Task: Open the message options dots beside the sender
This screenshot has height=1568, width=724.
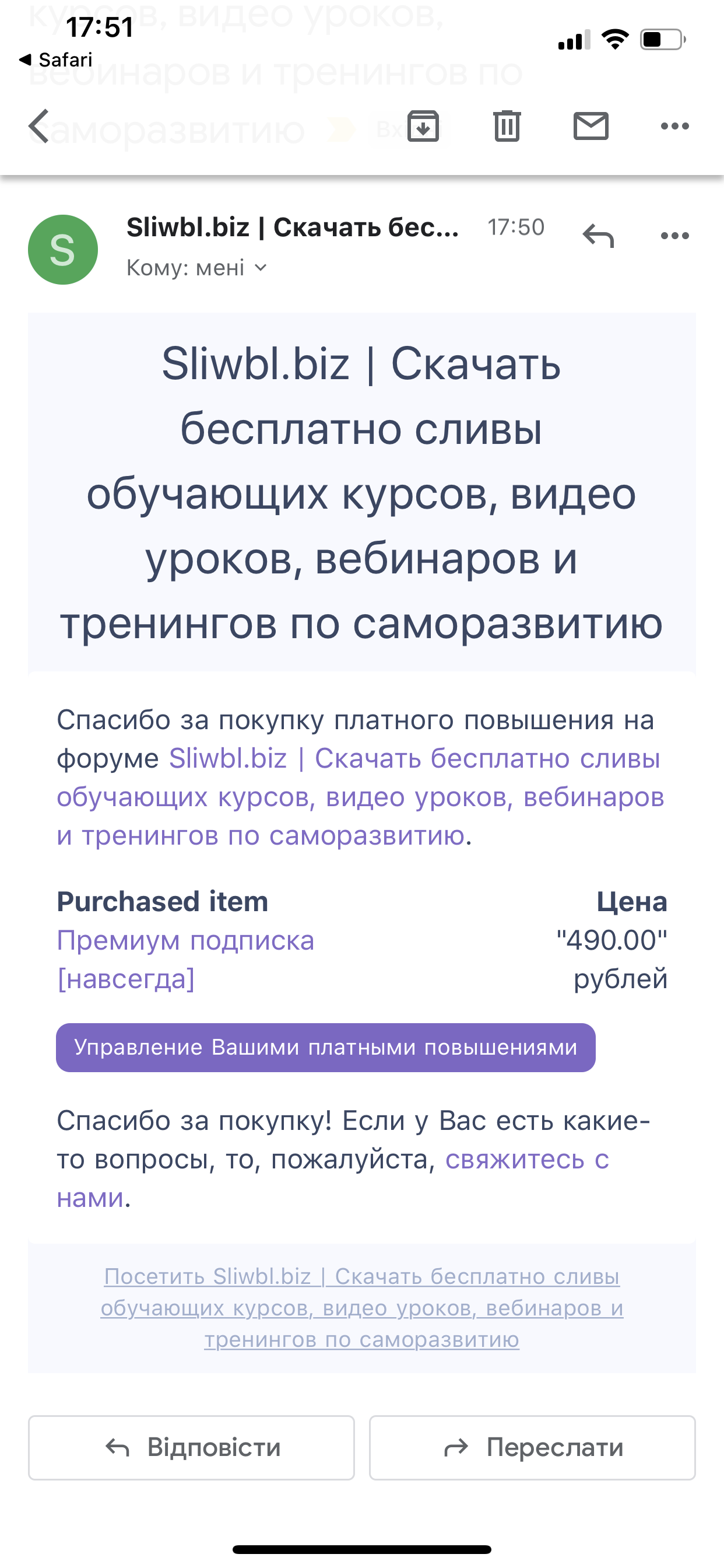Action: tap(674, 236)
